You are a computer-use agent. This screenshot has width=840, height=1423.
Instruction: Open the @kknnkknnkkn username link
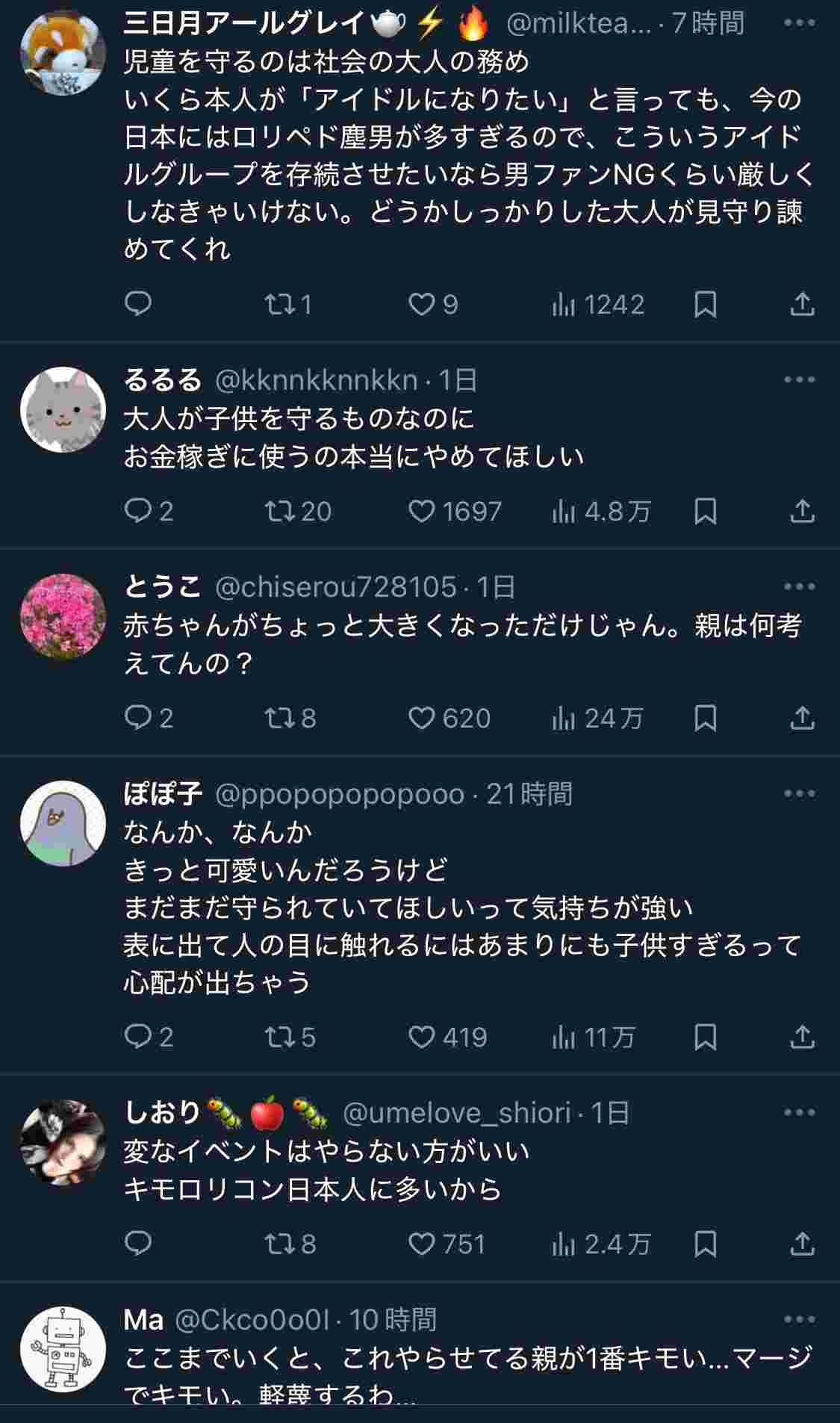click(316, 381)
